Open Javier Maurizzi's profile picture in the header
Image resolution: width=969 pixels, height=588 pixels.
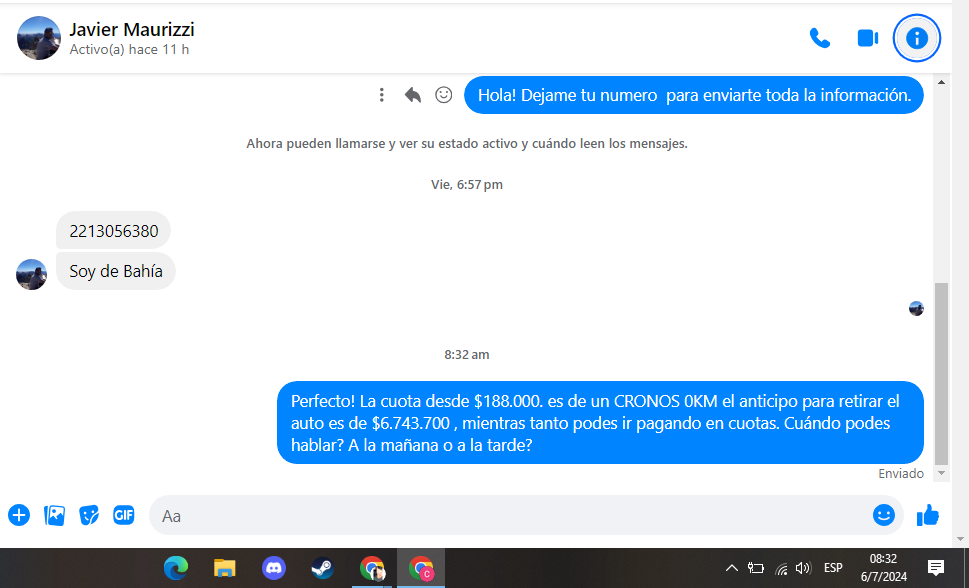click(39, 38)
